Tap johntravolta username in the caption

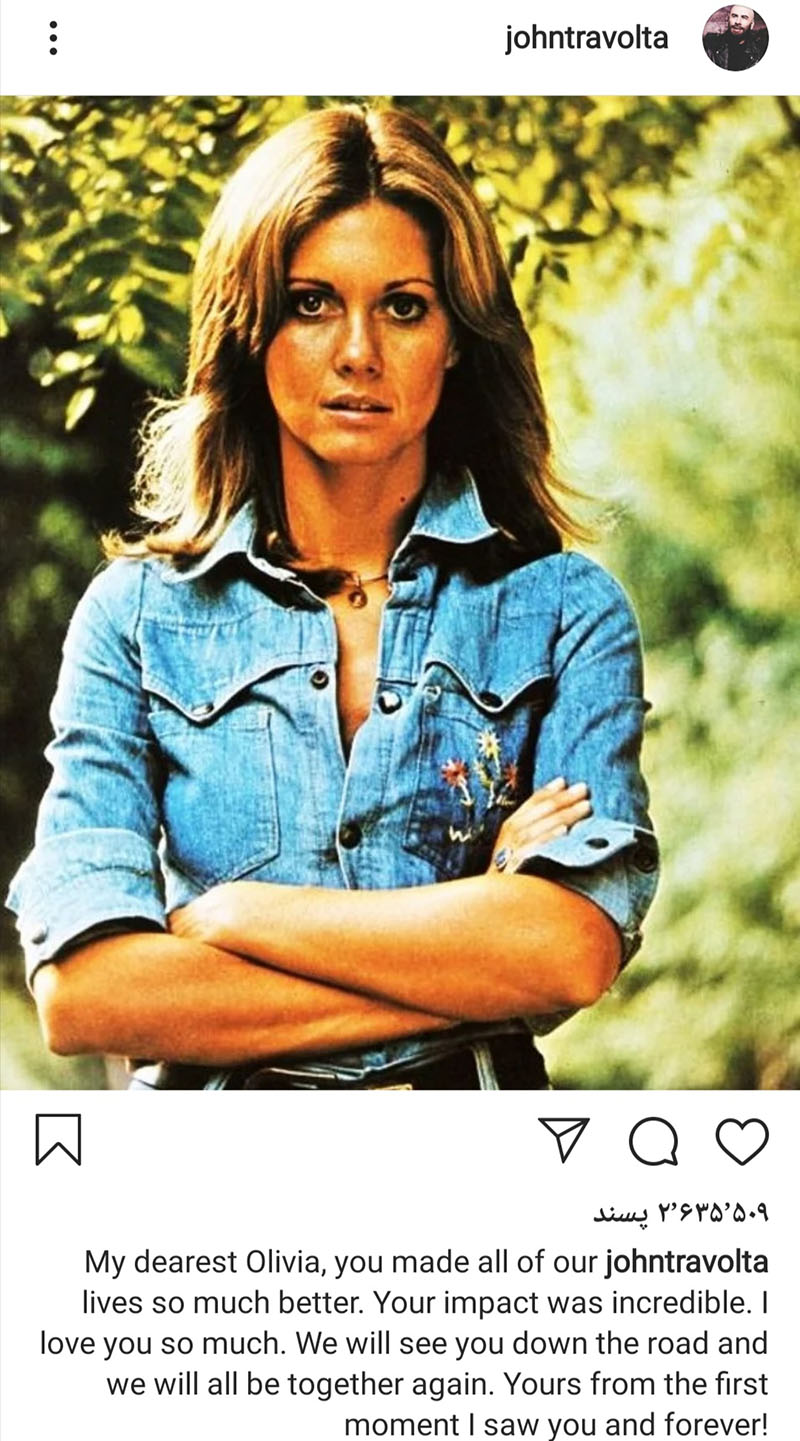click(687, 1262)
